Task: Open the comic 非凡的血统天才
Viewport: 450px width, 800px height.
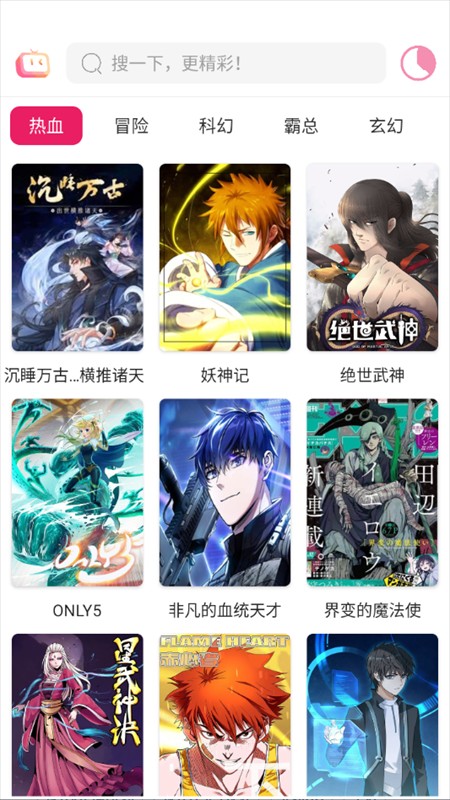Action: 225,492
